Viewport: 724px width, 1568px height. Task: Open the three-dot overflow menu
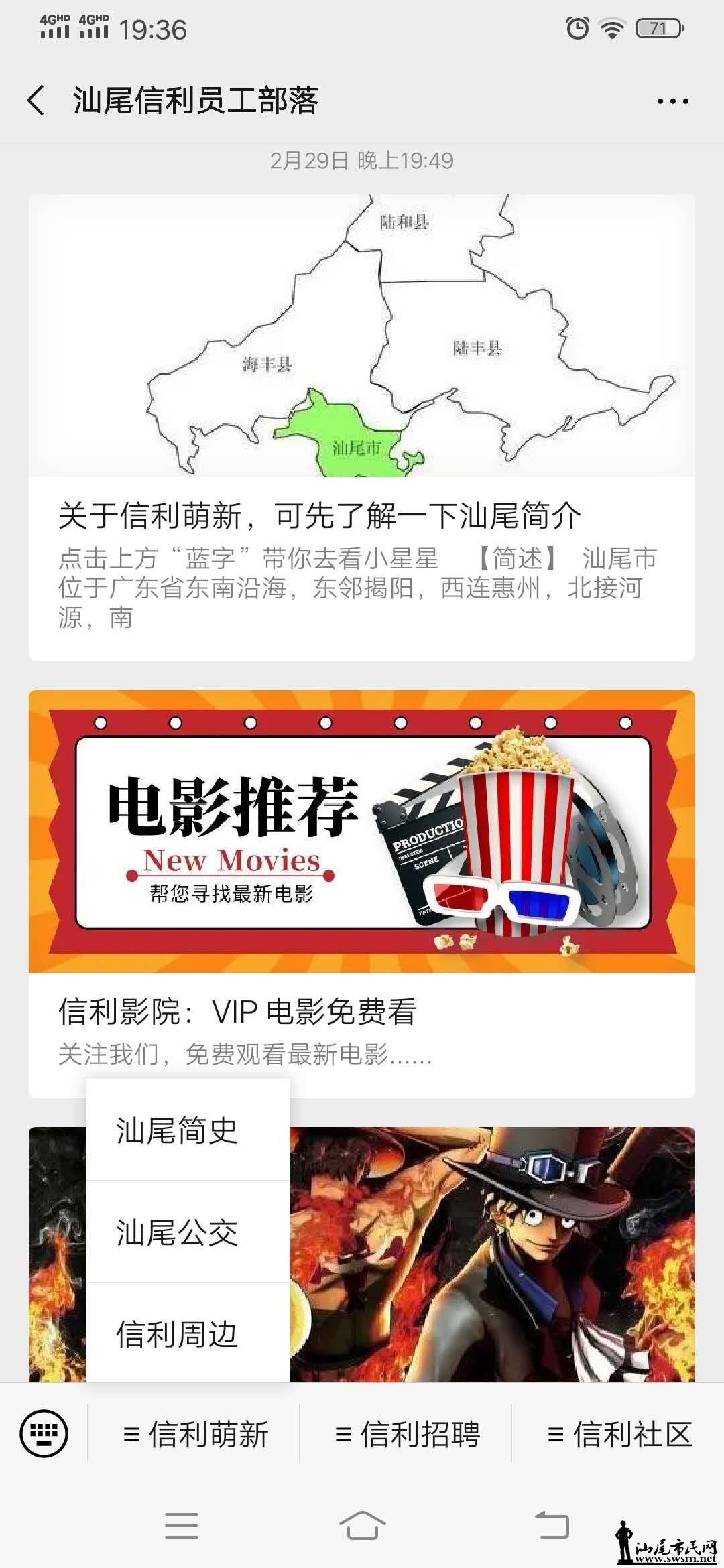(x=672, y=101)
